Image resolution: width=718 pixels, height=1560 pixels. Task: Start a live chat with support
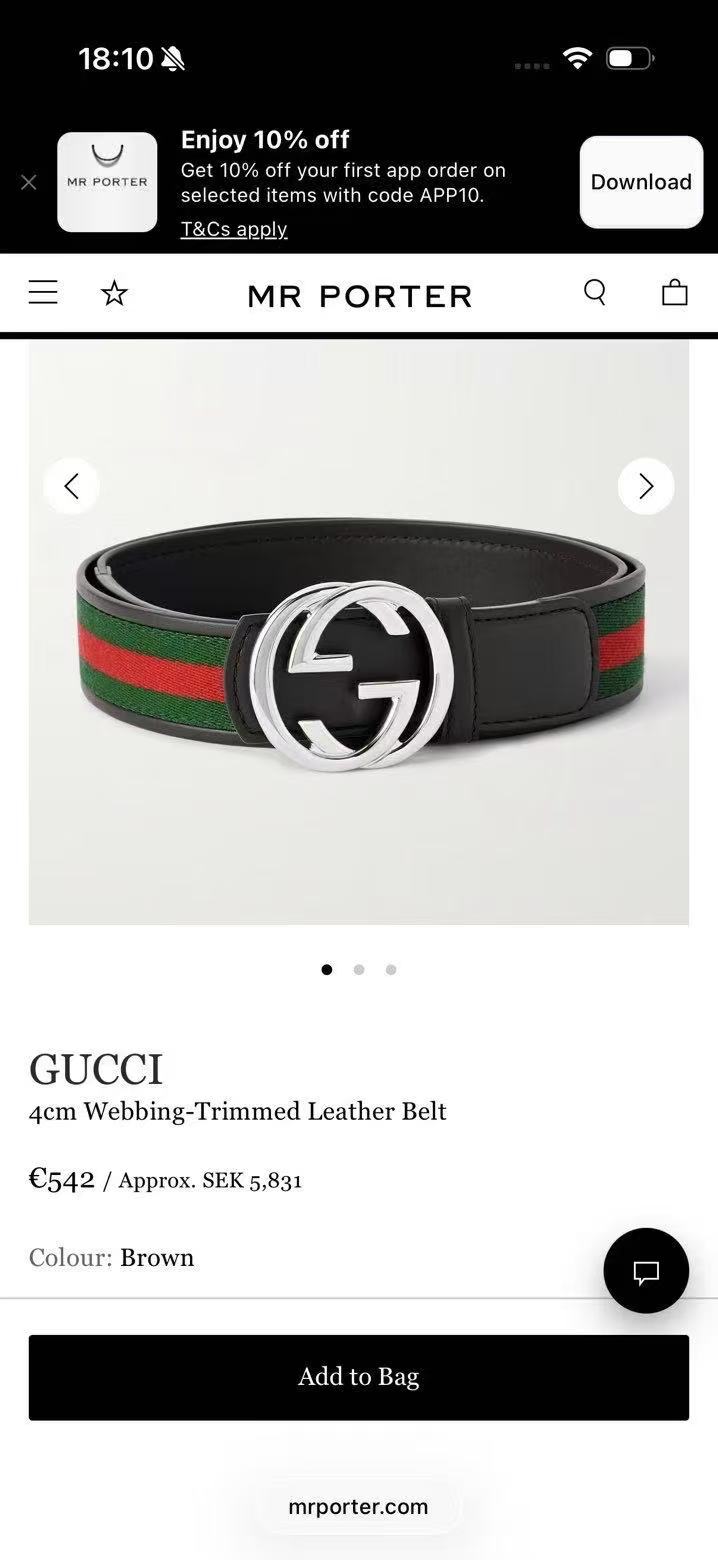(x=646, y=1271)
